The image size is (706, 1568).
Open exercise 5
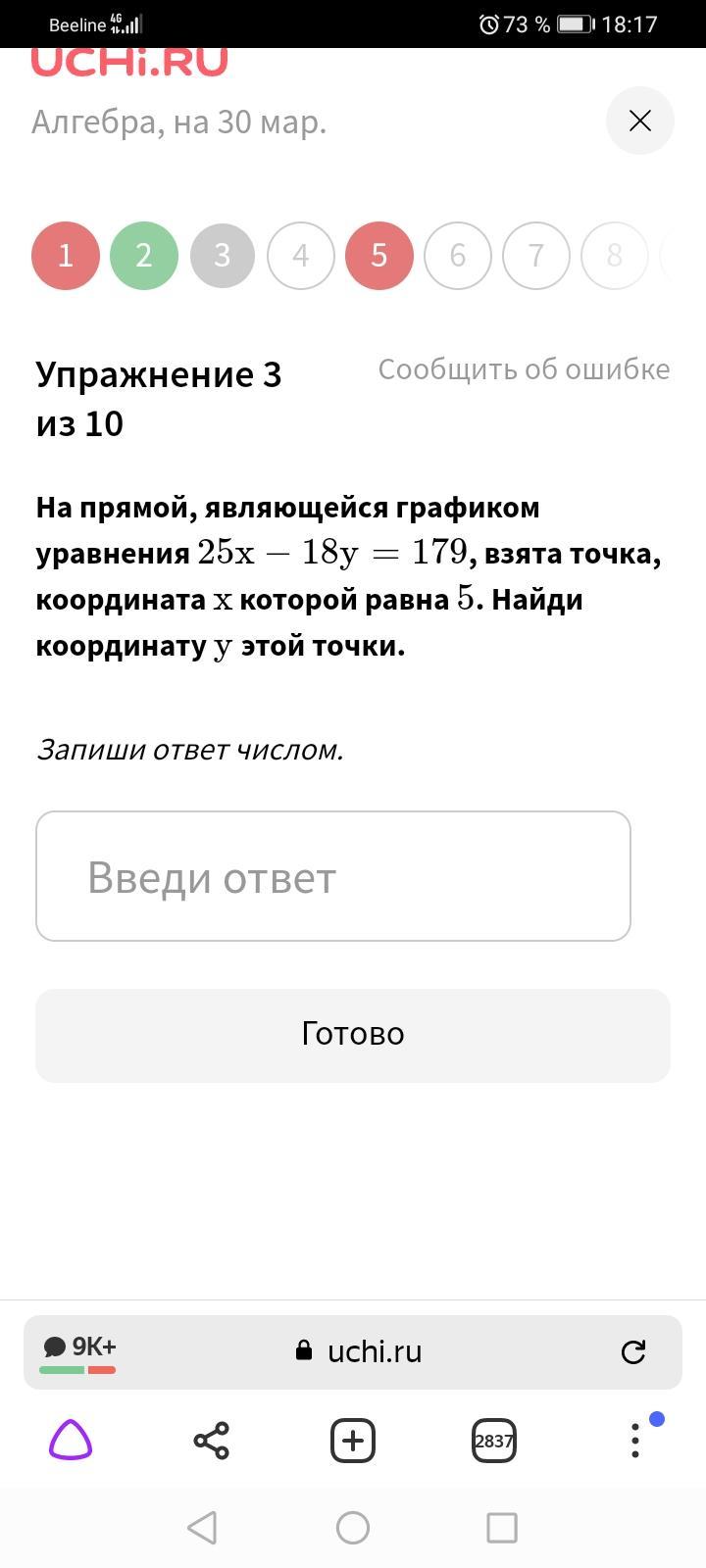[379, 256]
